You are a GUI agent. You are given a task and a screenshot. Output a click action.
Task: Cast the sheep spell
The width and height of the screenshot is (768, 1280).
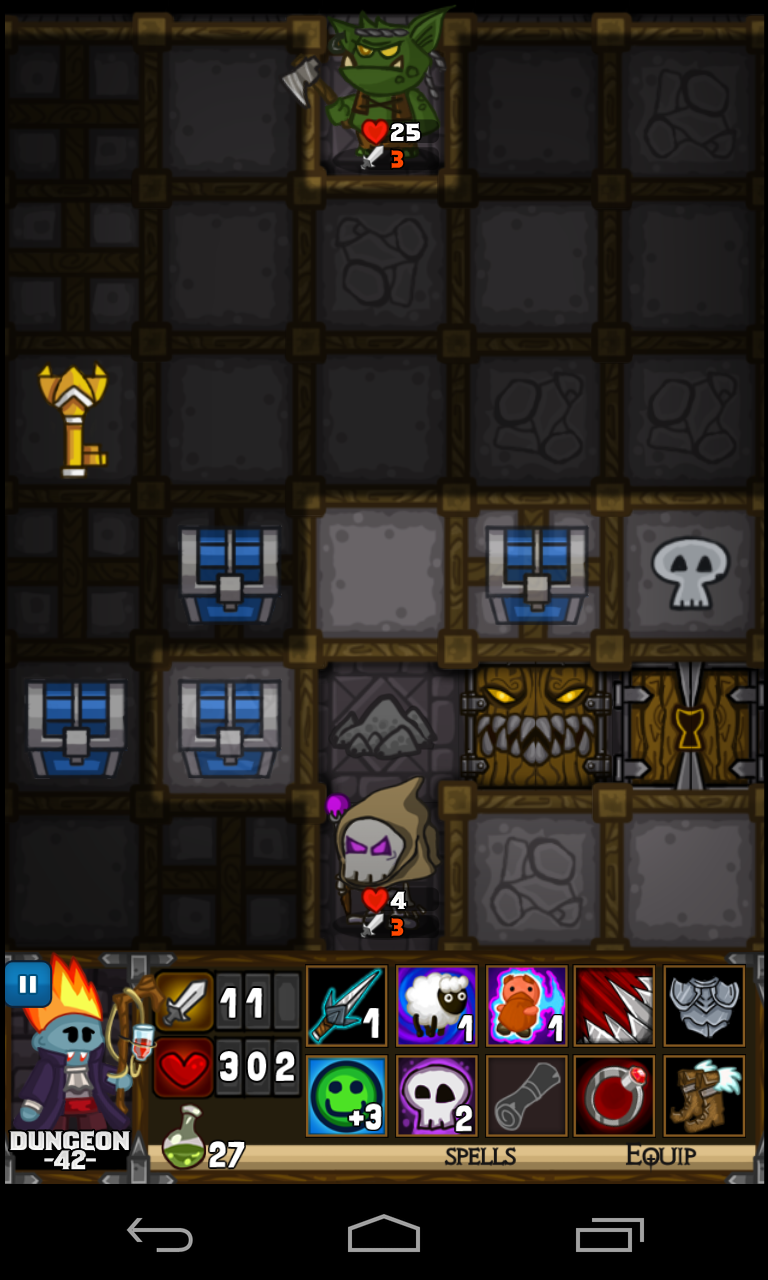tap(436, 1005)
